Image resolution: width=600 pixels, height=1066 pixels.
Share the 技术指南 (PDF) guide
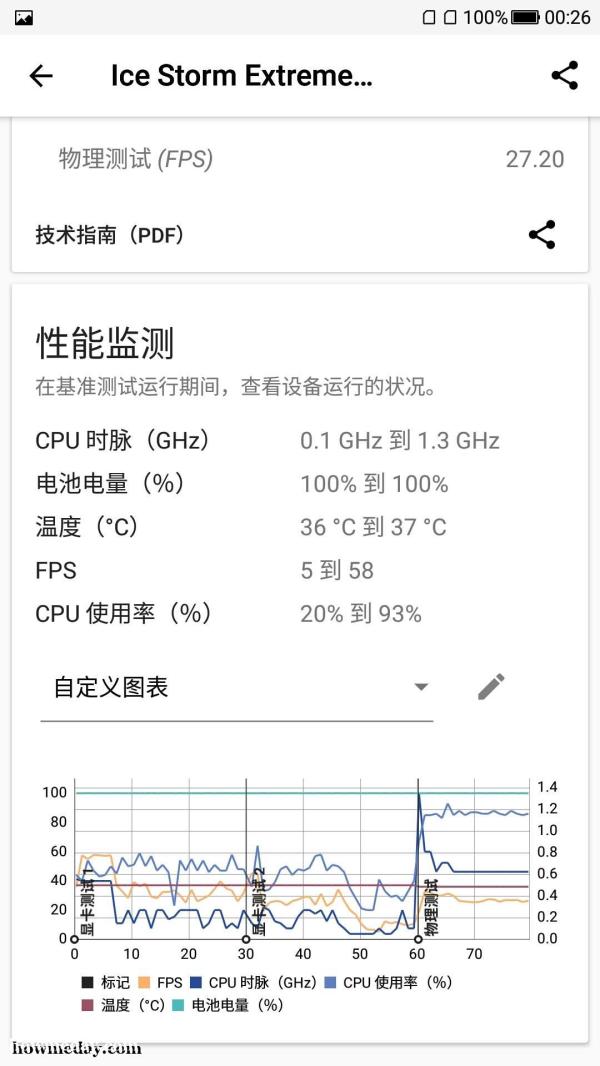(x=542, y=235)
